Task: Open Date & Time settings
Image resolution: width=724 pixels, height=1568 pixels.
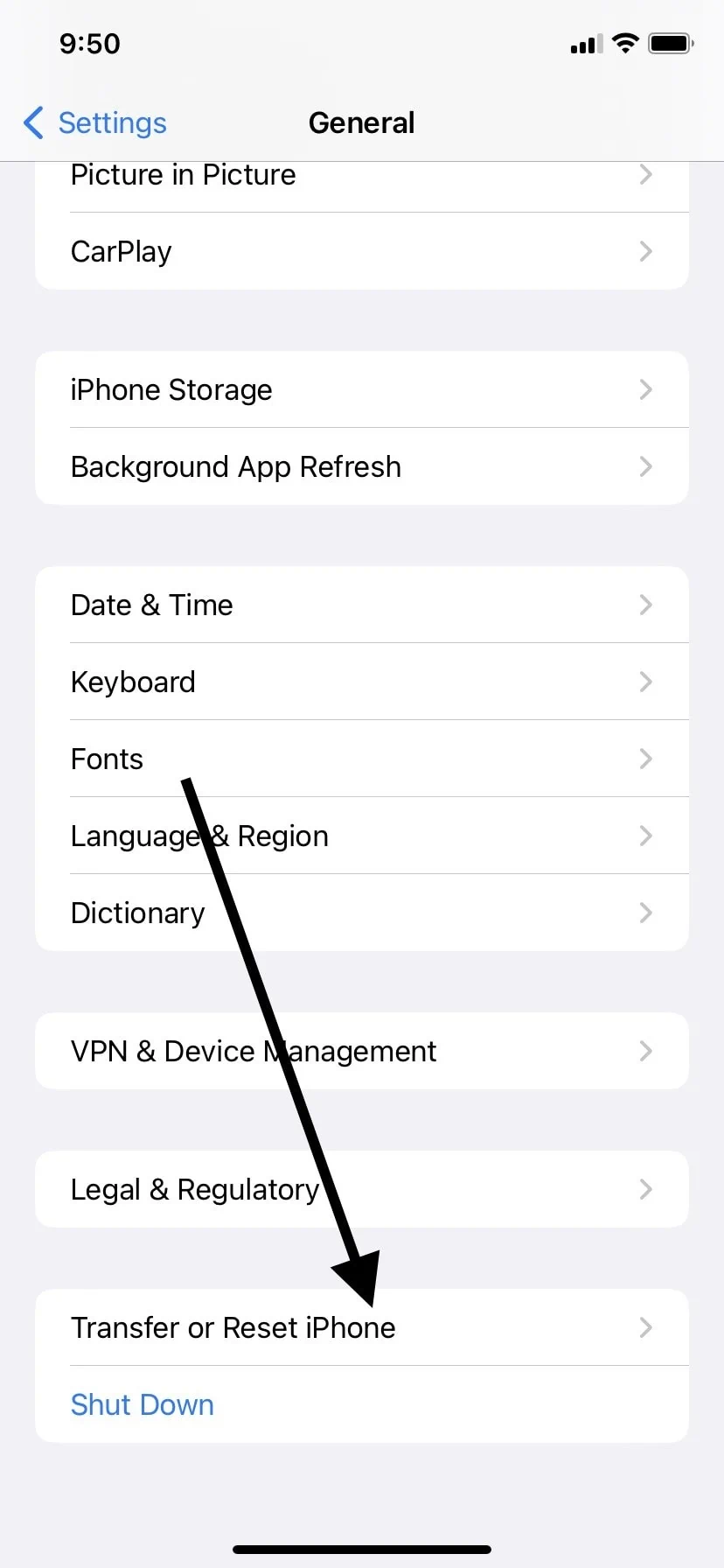Action: coord(362,605)
